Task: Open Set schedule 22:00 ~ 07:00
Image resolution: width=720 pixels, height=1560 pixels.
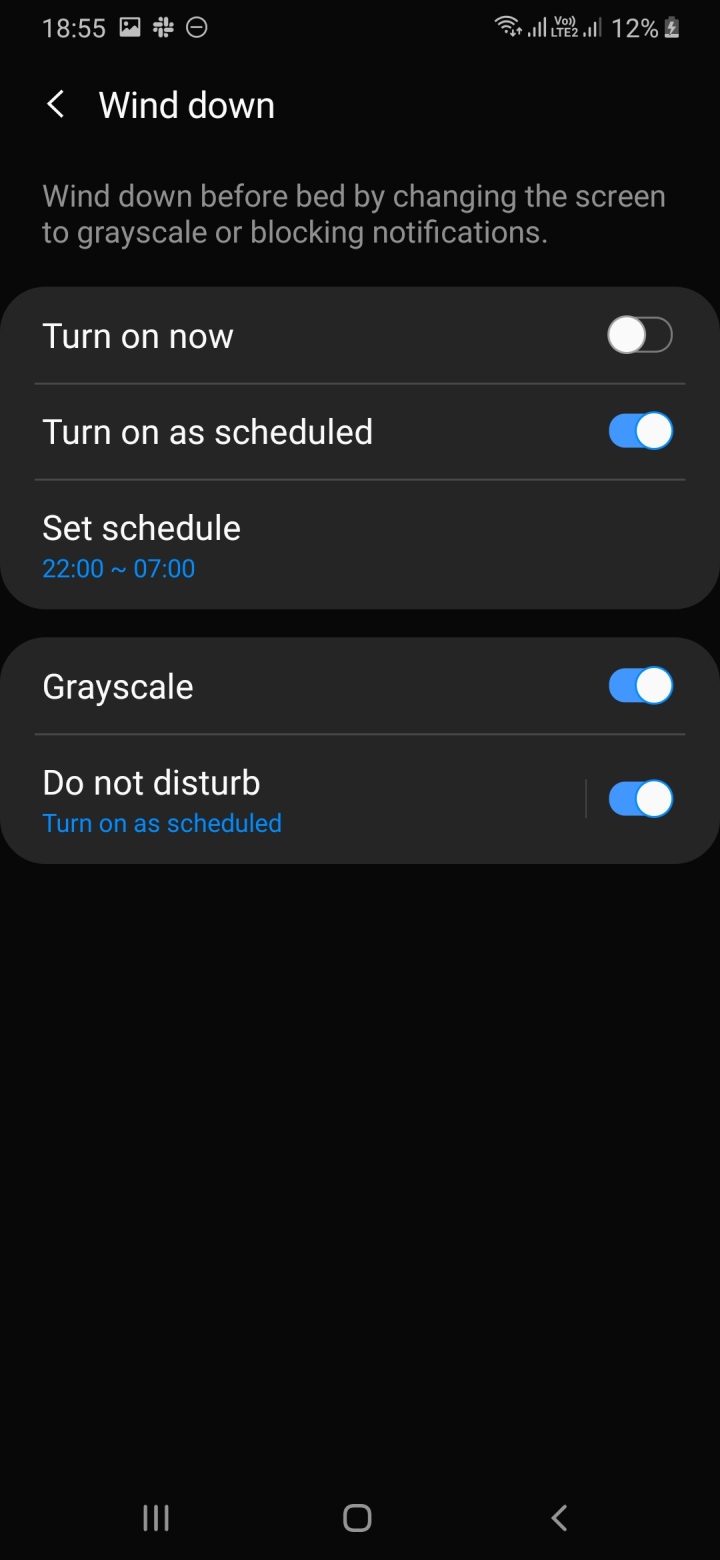Action: coord(300,545)
